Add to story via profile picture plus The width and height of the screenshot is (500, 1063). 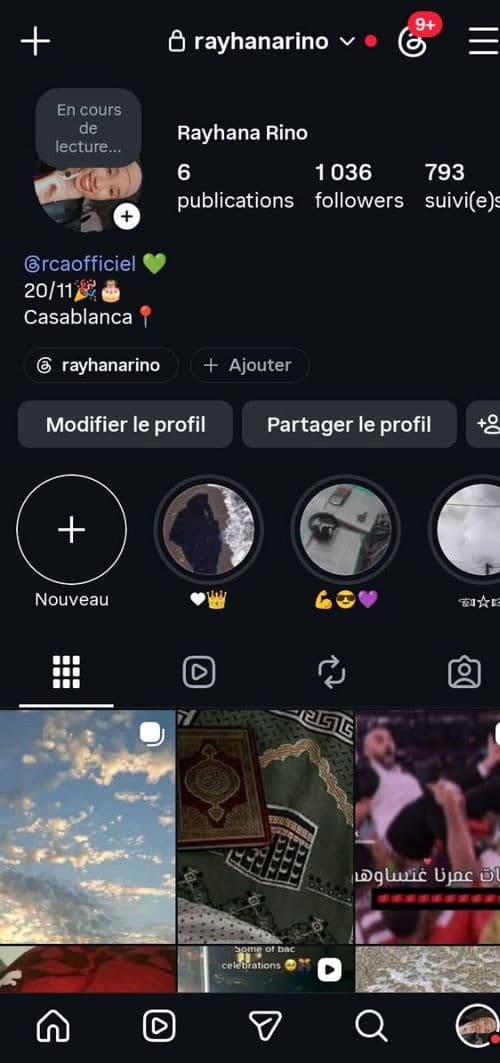coord(127,217)
